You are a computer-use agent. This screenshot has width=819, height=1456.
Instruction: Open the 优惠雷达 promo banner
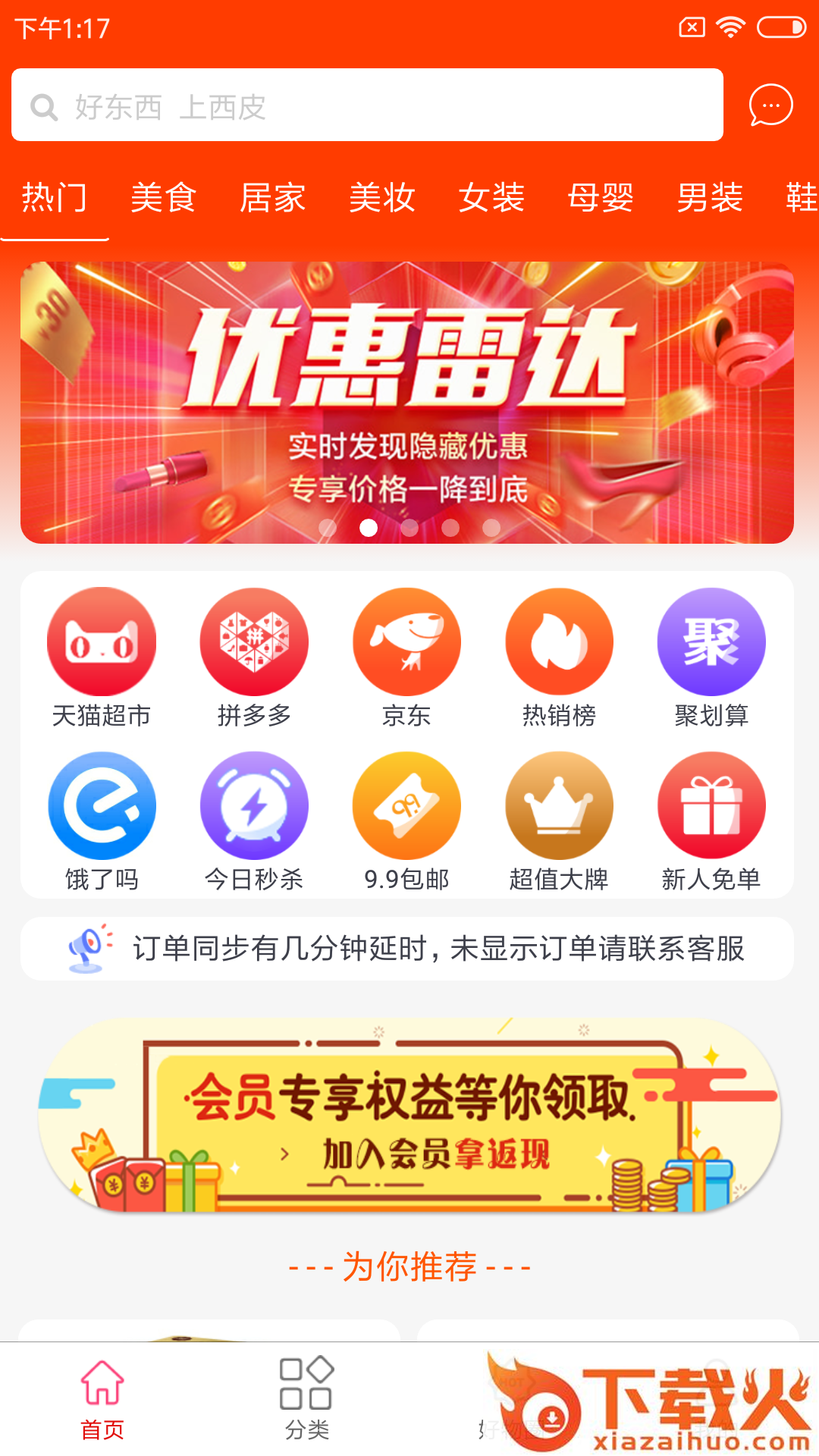[x=407, y=402]
